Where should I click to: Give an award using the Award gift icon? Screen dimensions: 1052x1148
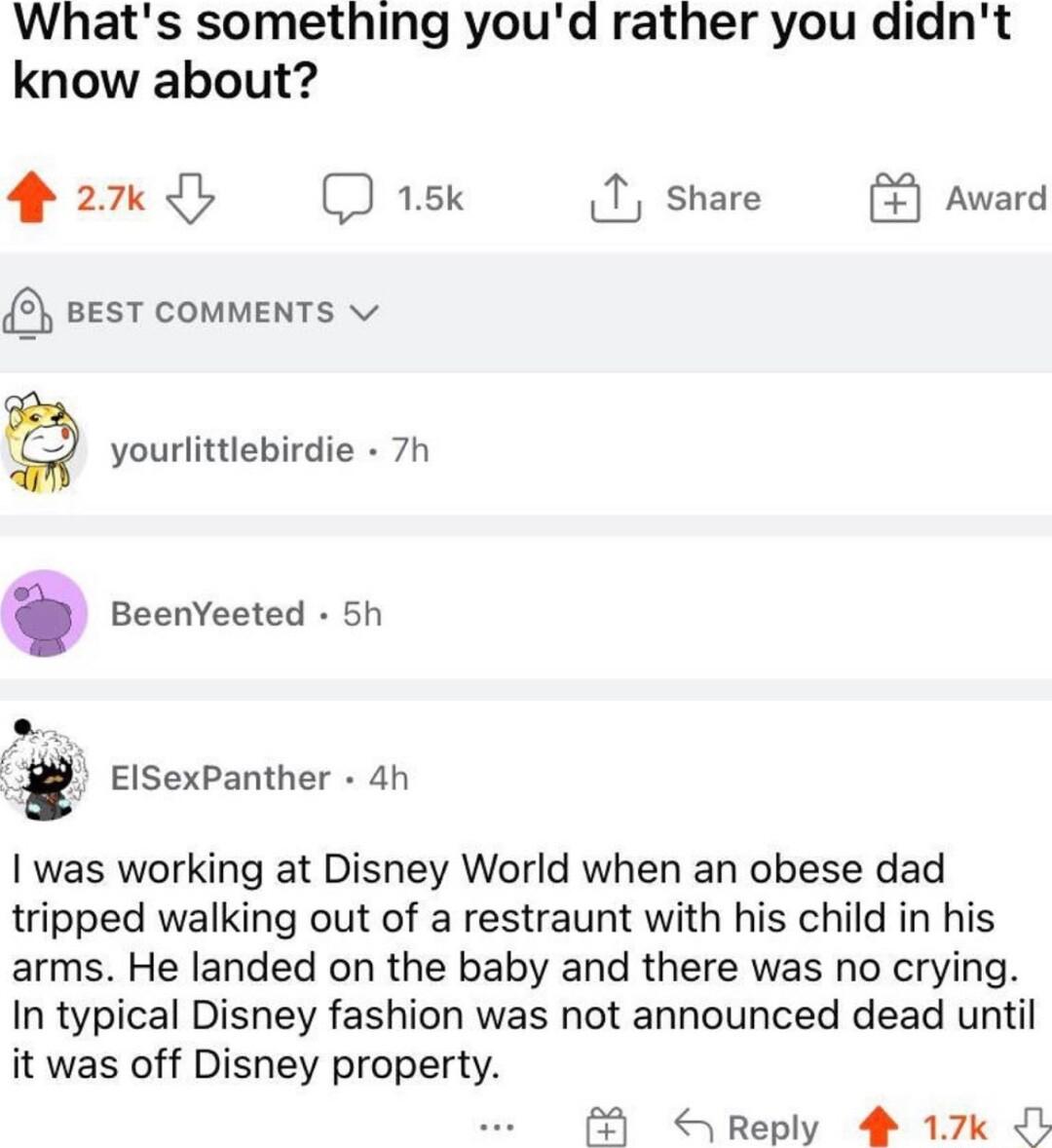coord(893,198)
